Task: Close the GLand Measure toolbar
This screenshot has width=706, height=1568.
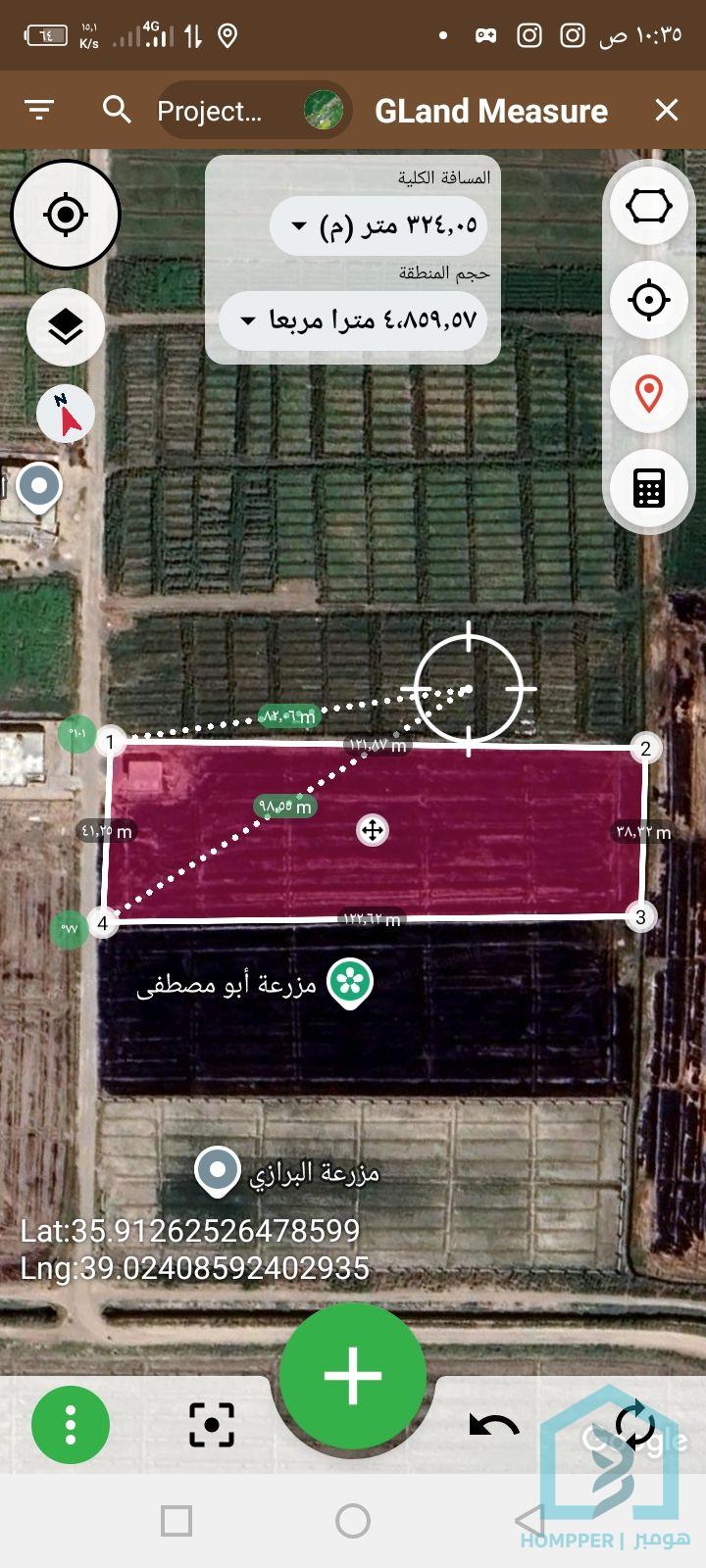Action: click(x=667, y=110)
